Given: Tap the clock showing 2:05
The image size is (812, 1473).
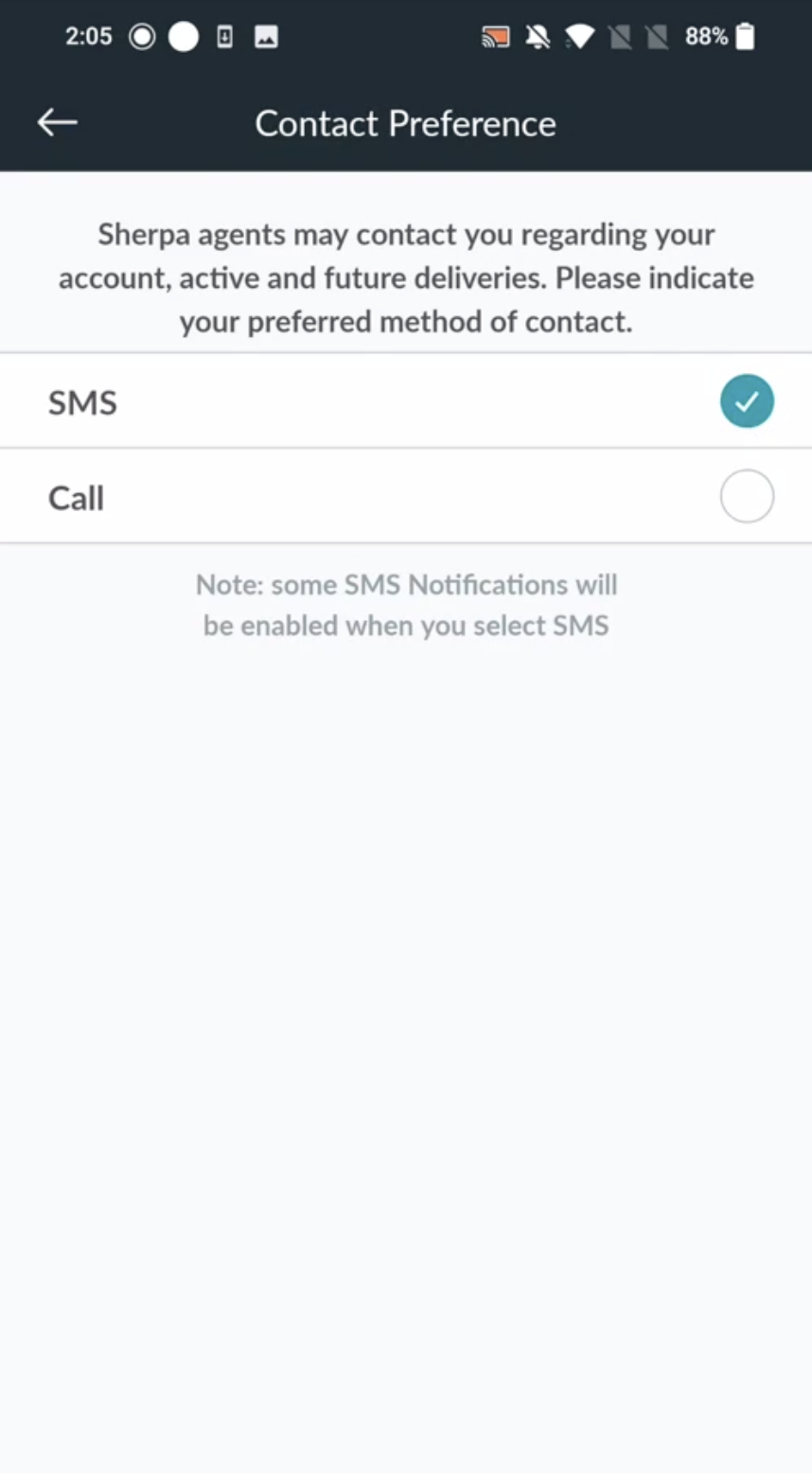Looking at the screenshot, I should click(x=88, y=36).
